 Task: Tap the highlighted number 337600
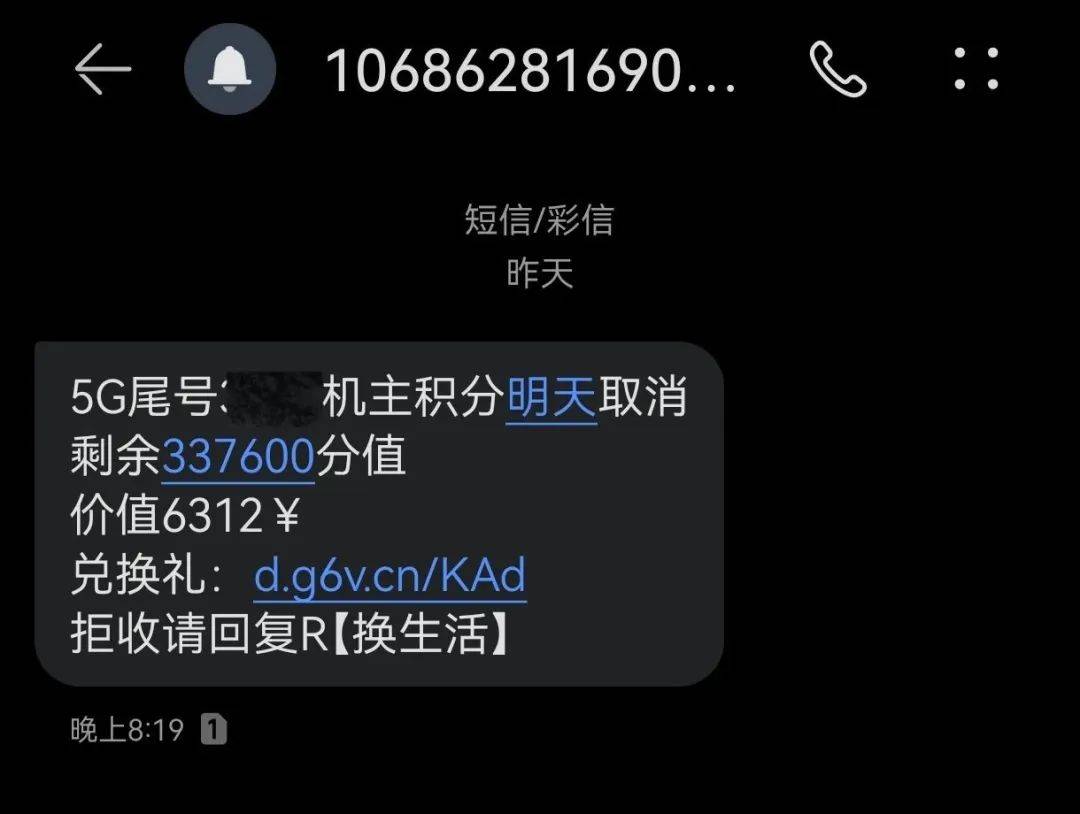pos(238,458)
